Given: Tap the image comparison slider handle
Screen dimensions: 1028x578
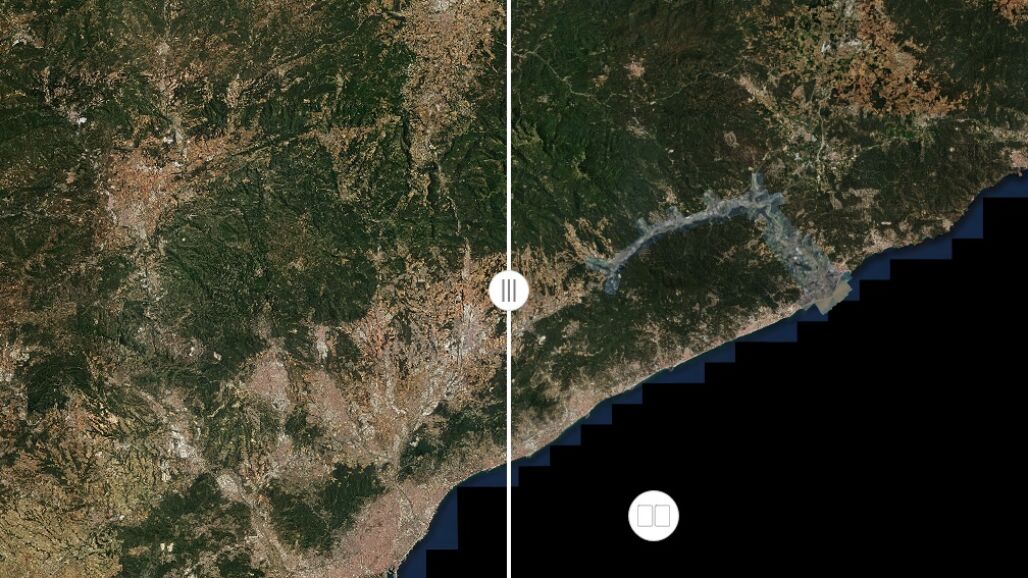Looking at the screenshot, I should click(x=509, y=291).
